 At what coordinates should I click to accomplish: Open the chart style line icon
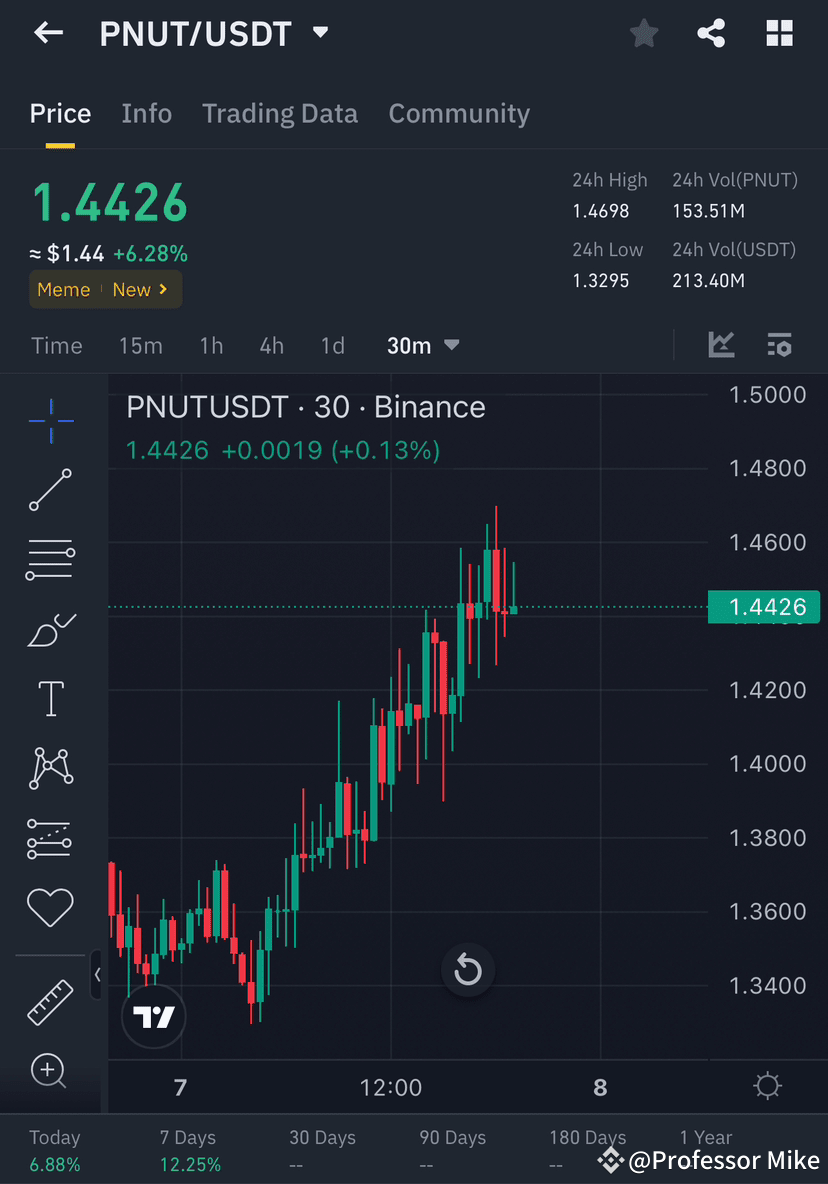pyautogui.click(x=721, y=344)
